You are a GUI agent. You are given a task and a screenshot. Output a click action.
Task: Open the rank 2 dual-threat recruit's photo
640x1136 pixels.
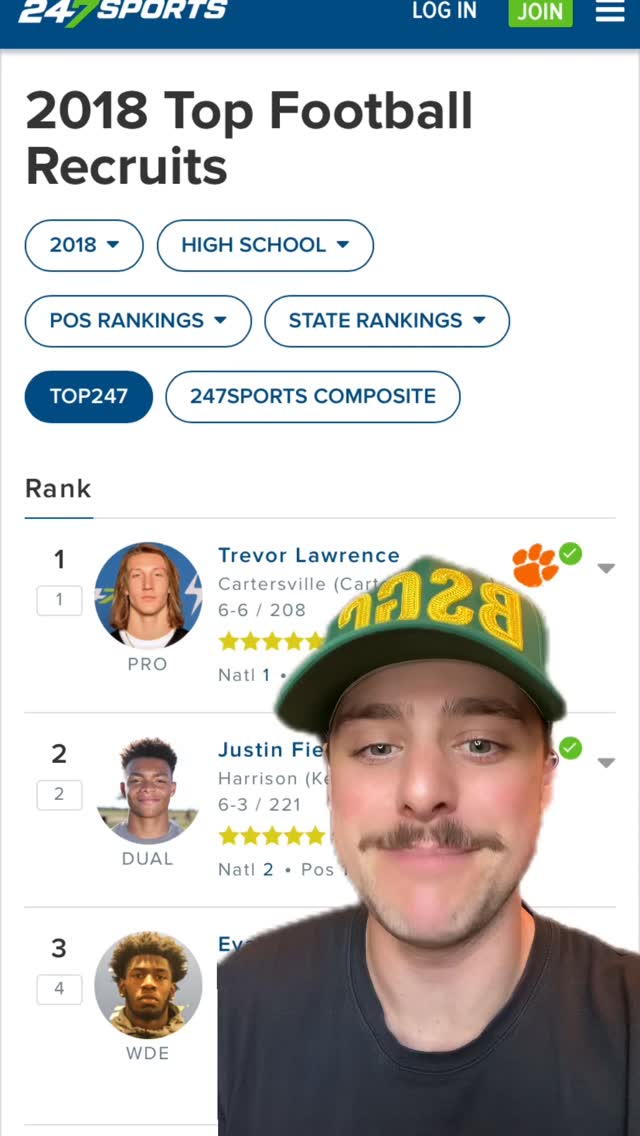click(148, 790)
